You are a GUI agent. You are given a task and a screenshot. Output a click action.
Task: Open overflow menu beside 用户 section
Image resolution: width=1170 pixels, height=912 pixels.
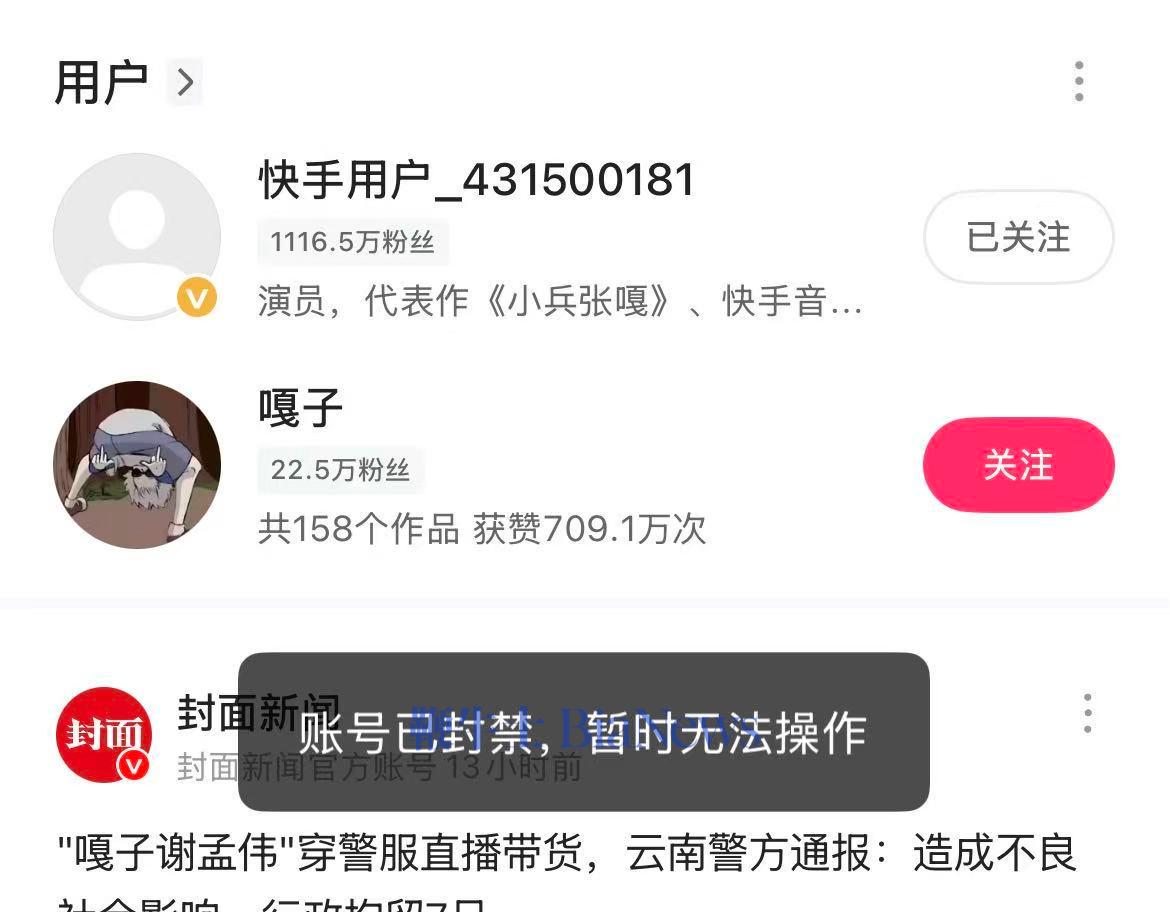coord(1078,81)
